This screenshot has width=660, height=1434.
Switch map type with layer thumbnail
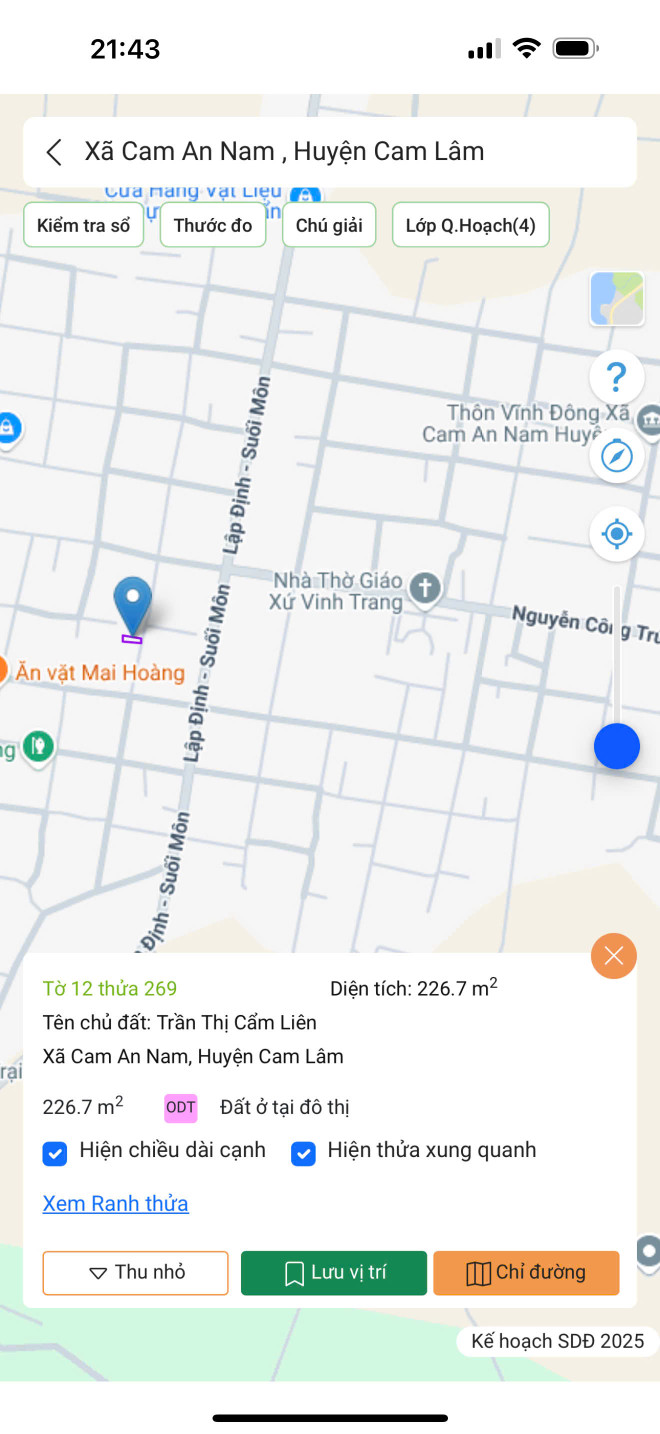617,298
